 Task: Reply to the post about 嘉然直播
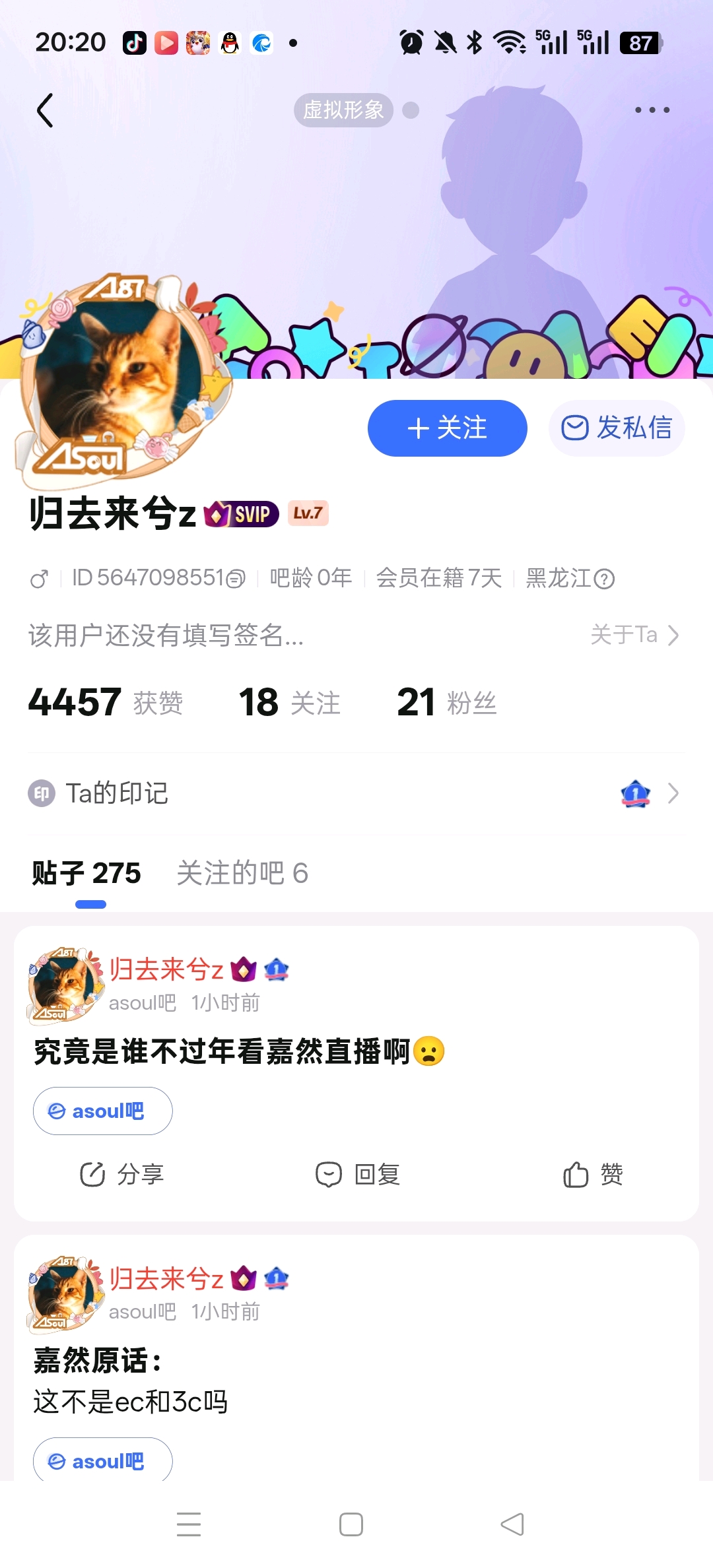357,1175
